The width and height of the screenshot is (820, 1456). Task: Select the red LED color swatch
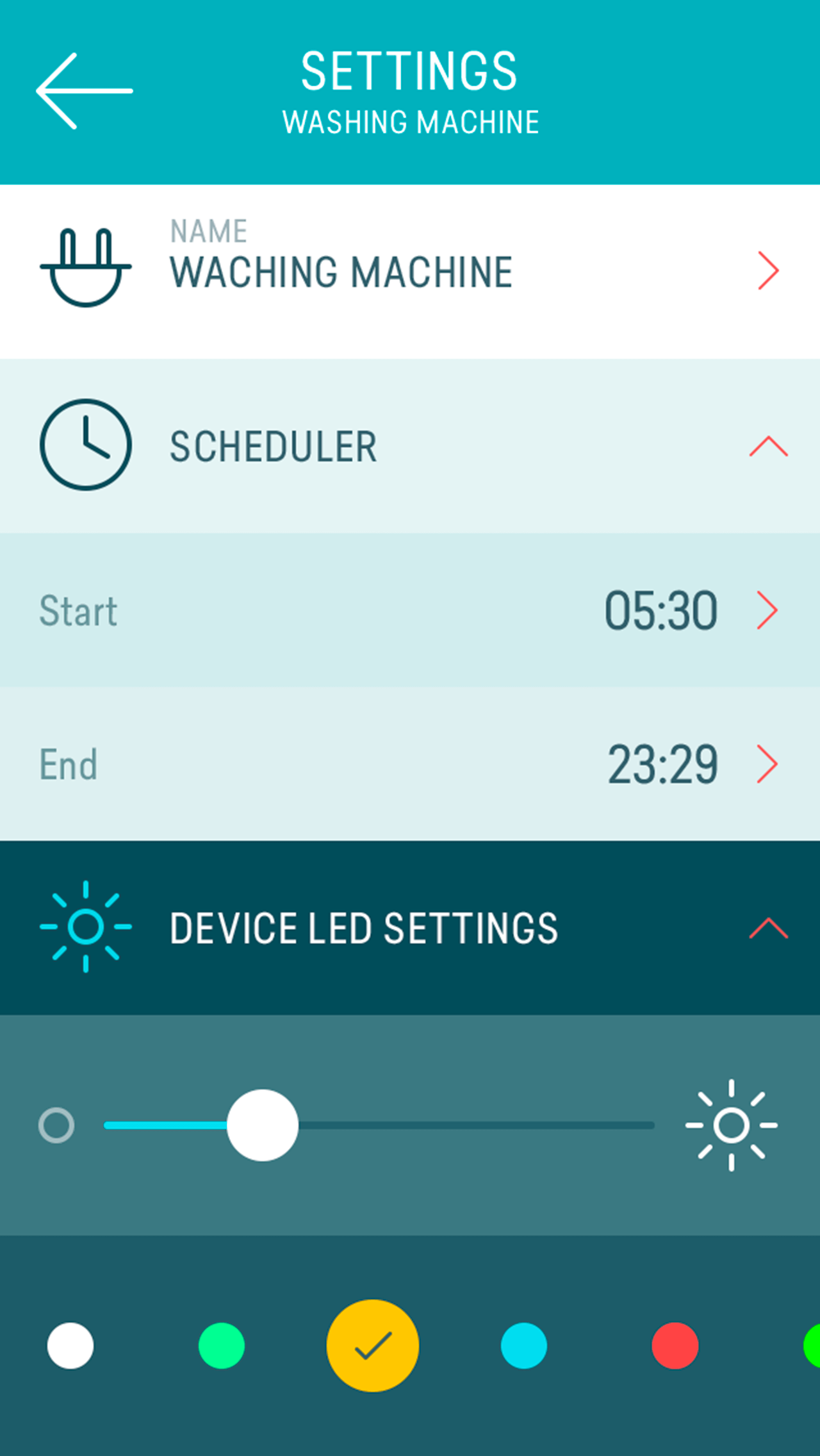(675, 1346)
